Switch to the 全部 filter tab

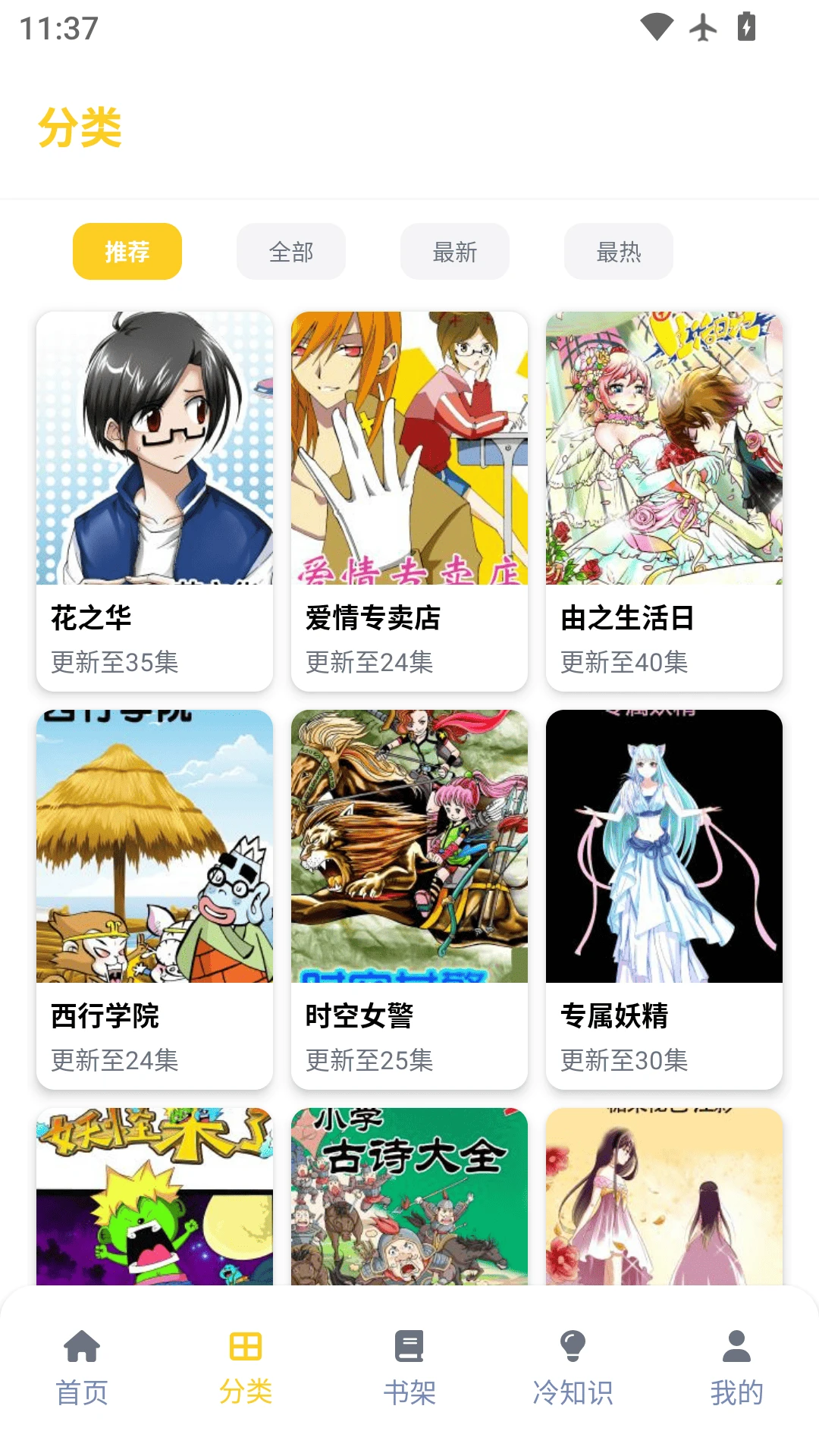(290, 251)
